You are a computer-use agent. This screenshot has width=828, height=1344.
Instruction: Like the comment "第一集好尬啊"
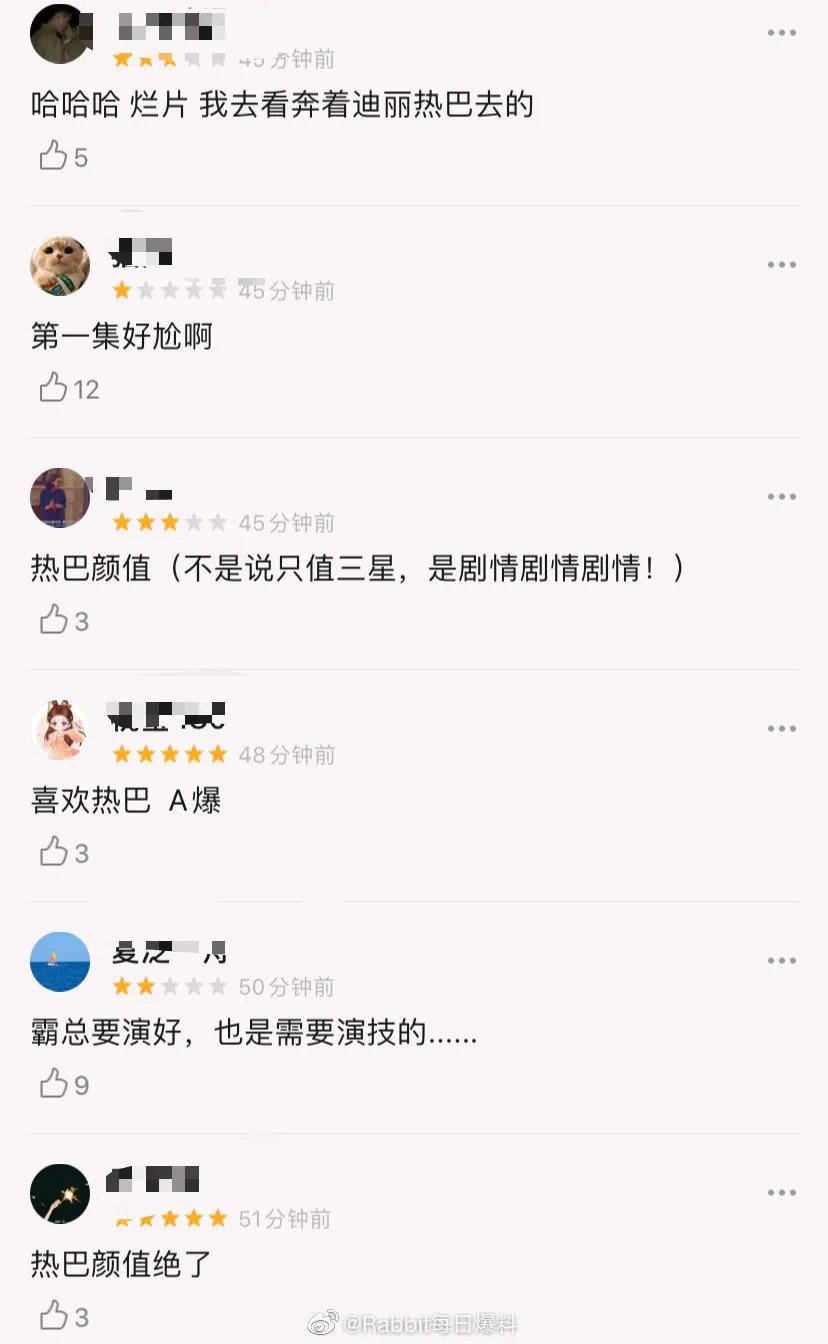click(x=52, y=389)
